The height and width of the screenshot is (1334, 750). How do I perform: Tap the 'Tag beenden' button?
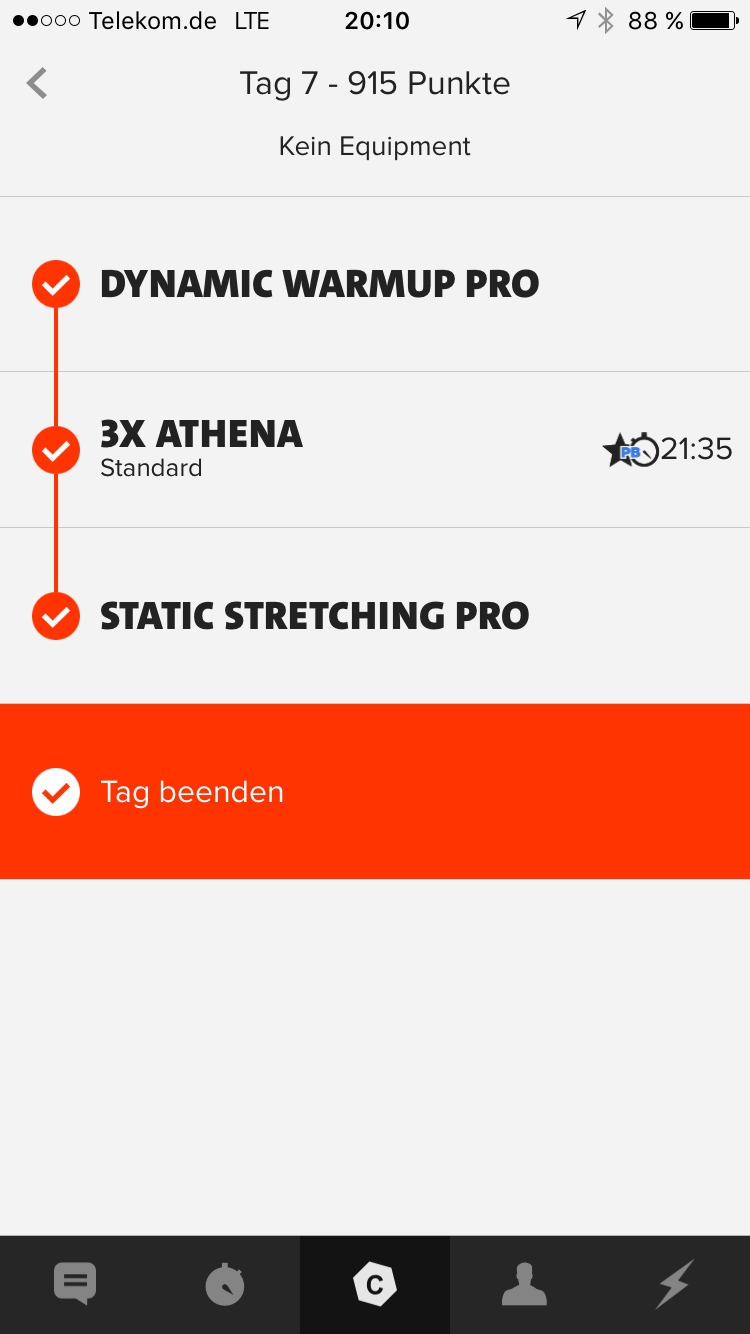pos(374,792)
